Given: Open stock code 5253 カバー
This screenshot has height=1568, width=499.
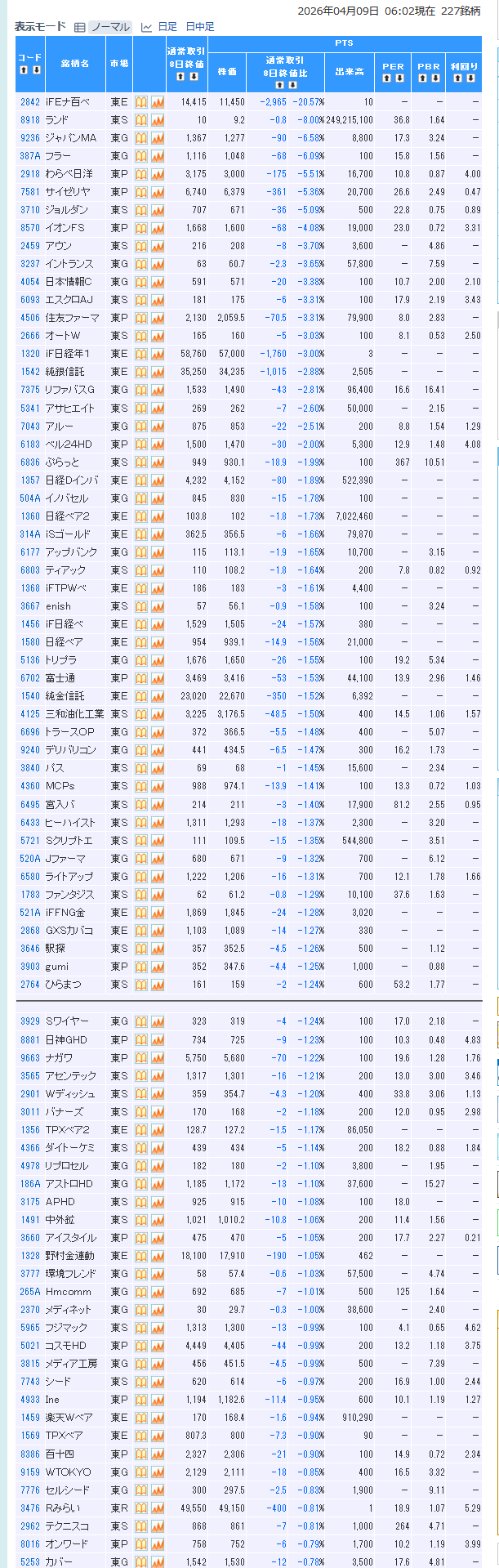Looking at the screenshot, I should pyautogui.click(x=30, y=1561).
